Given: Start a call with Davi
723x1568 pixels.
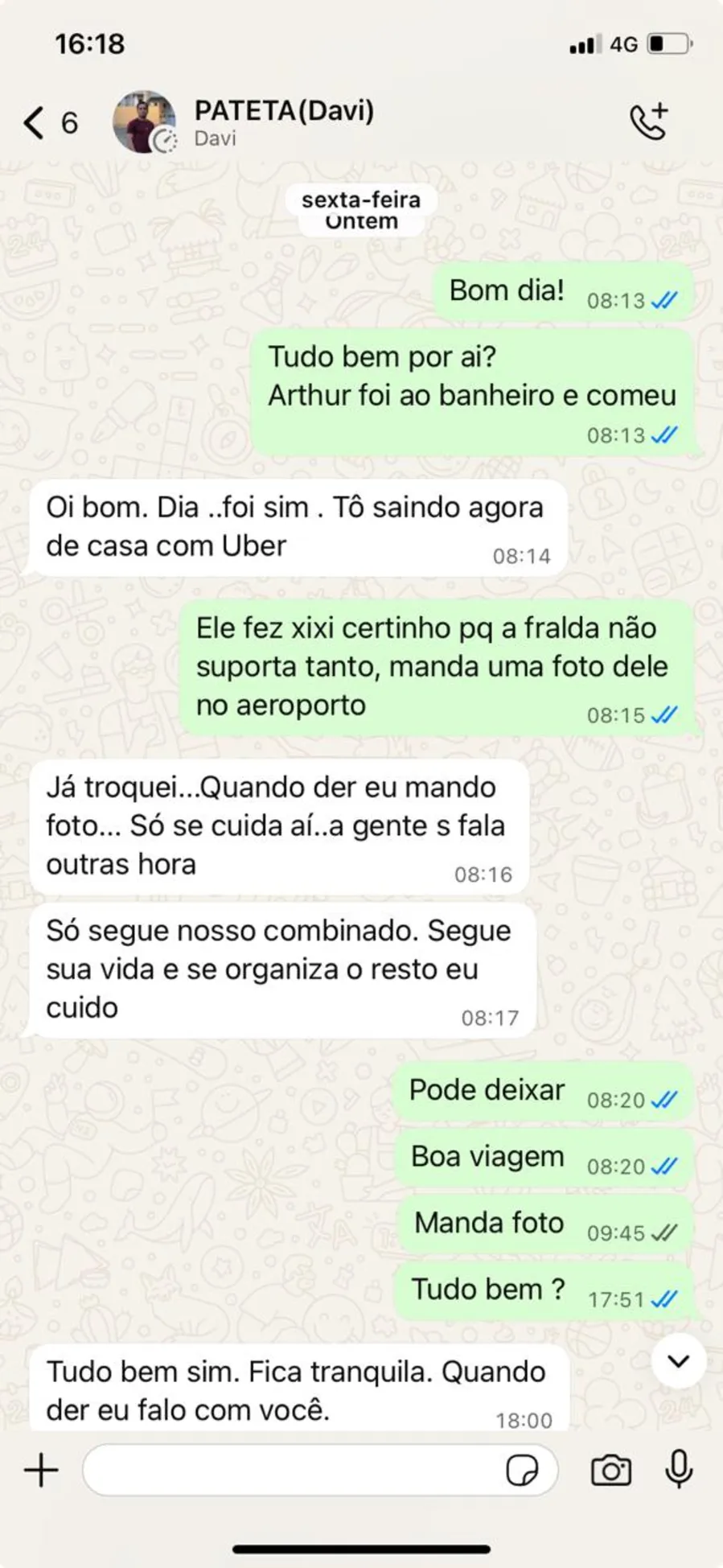Looking at the screenshot, I should pos(648,122).
